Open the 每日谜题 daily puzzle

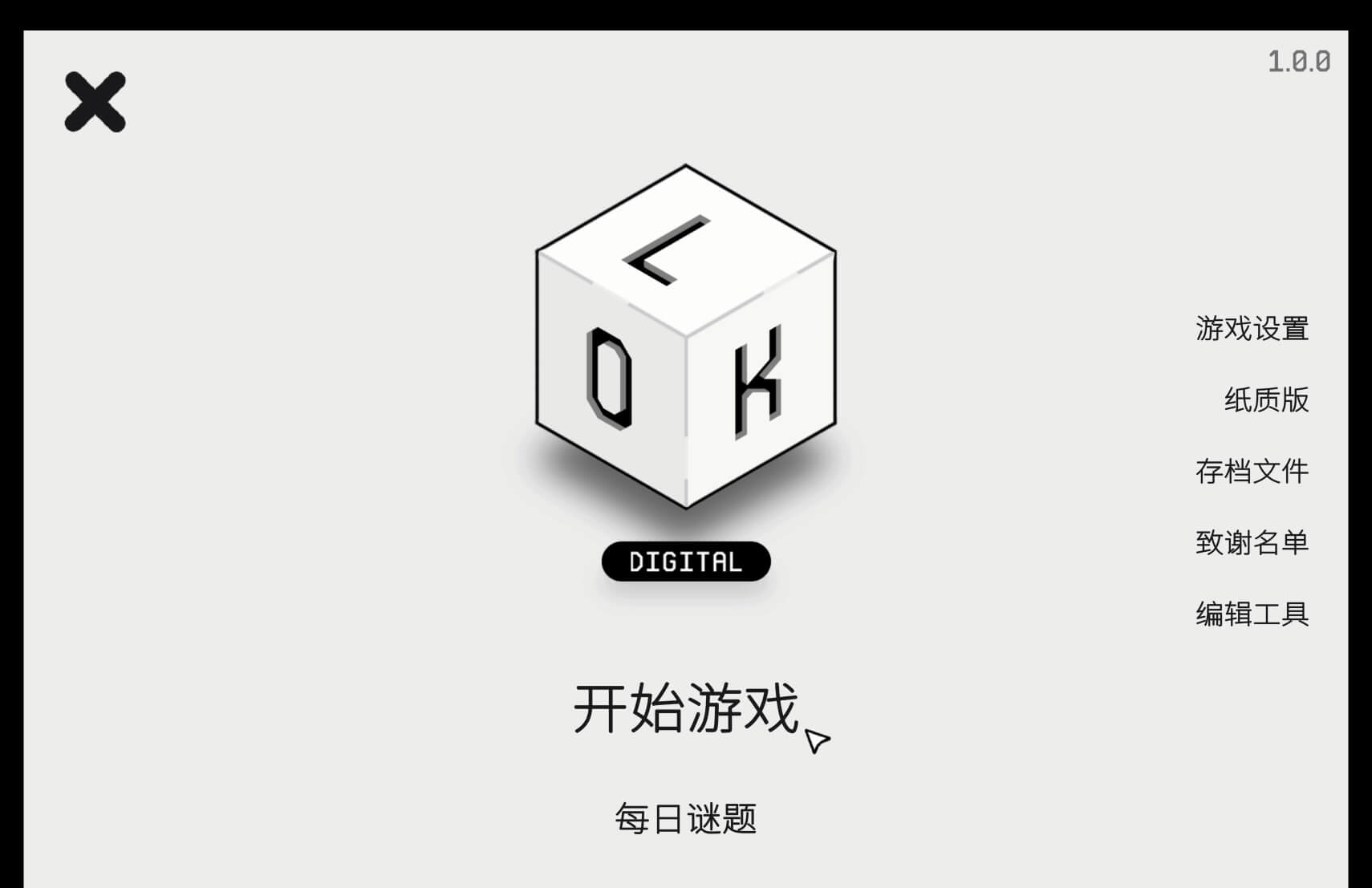point(686,818)
